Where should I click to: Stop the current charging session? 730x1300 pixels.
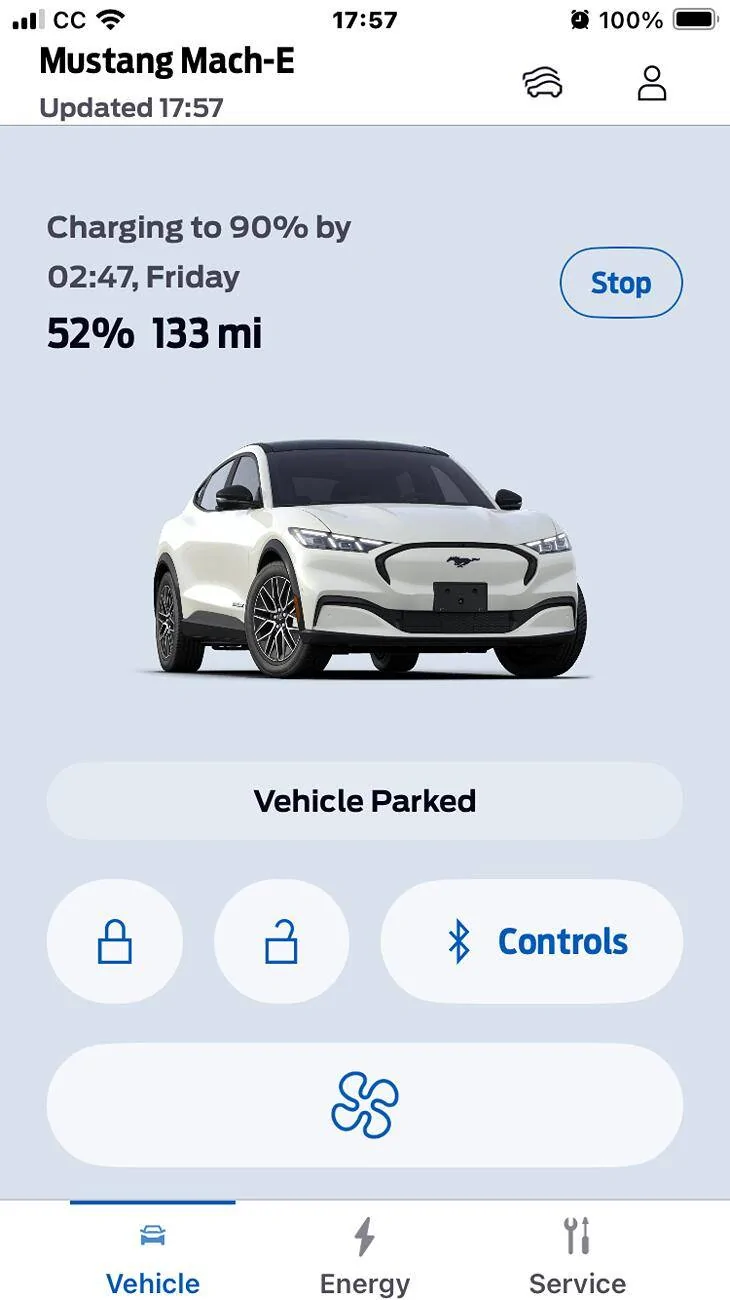pos(621,283)
